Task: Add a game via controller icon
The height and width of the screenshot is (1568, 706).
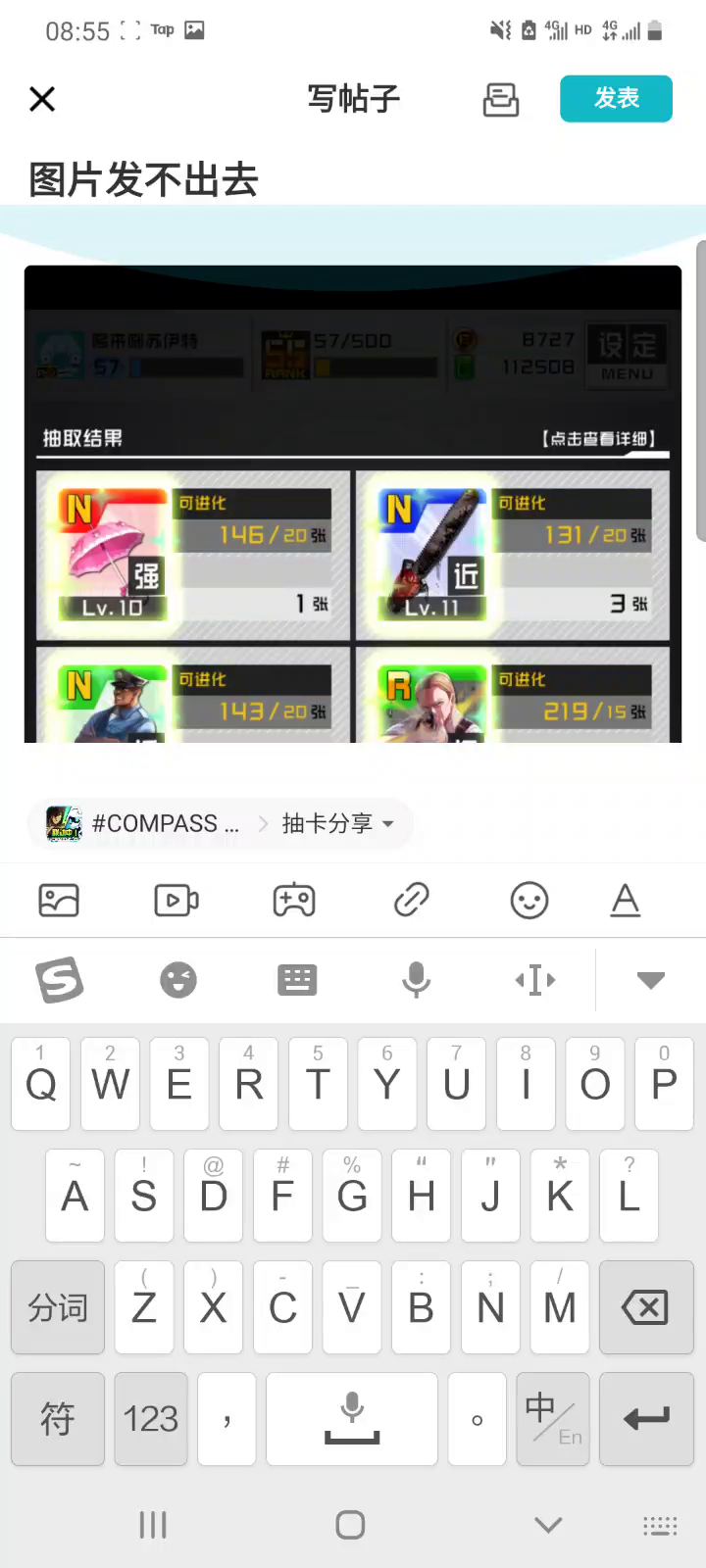Action: [x=294, y=900]
